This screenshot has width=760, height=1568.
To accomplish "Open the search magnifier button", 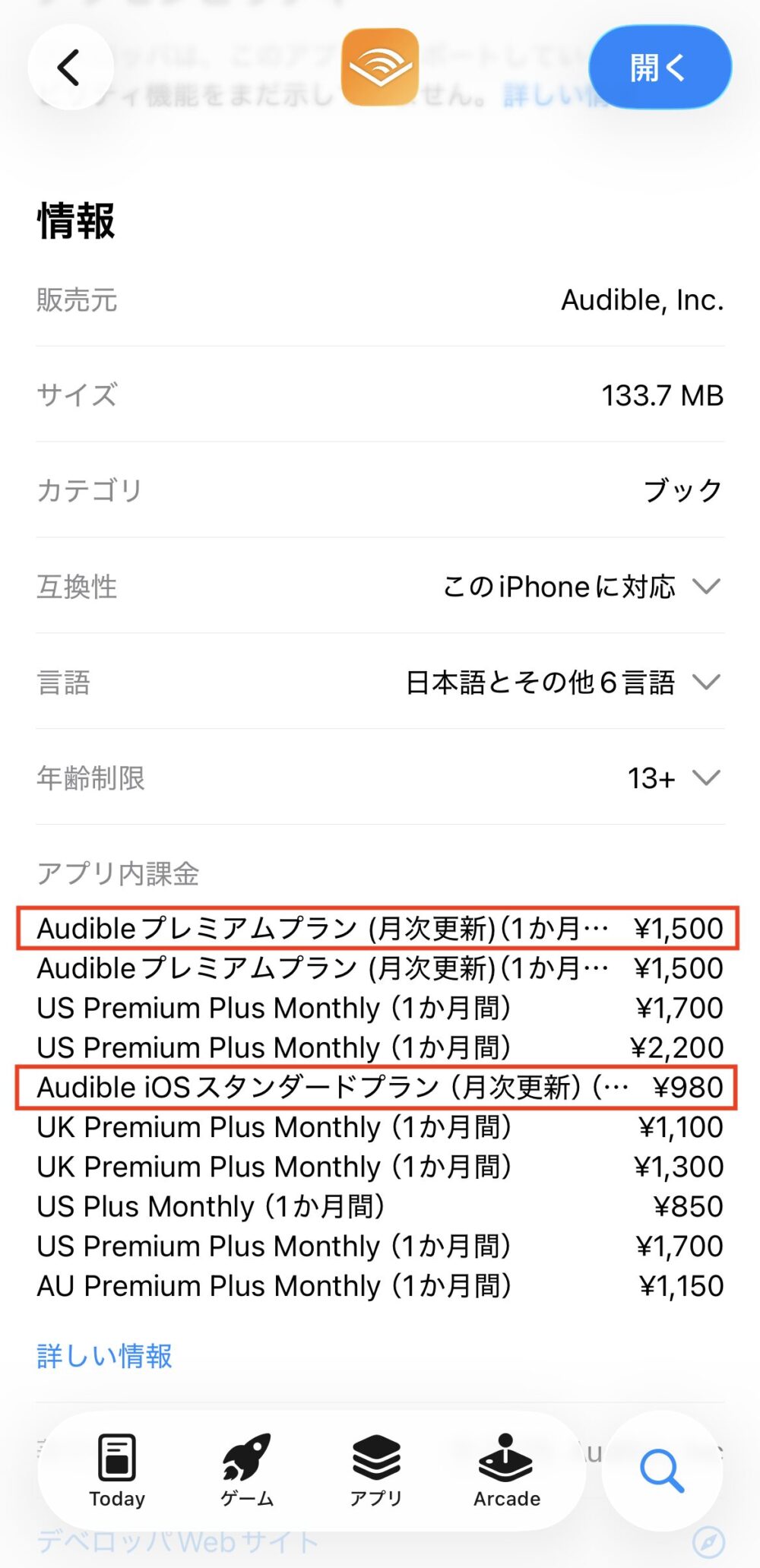I will click(662, 1471).
